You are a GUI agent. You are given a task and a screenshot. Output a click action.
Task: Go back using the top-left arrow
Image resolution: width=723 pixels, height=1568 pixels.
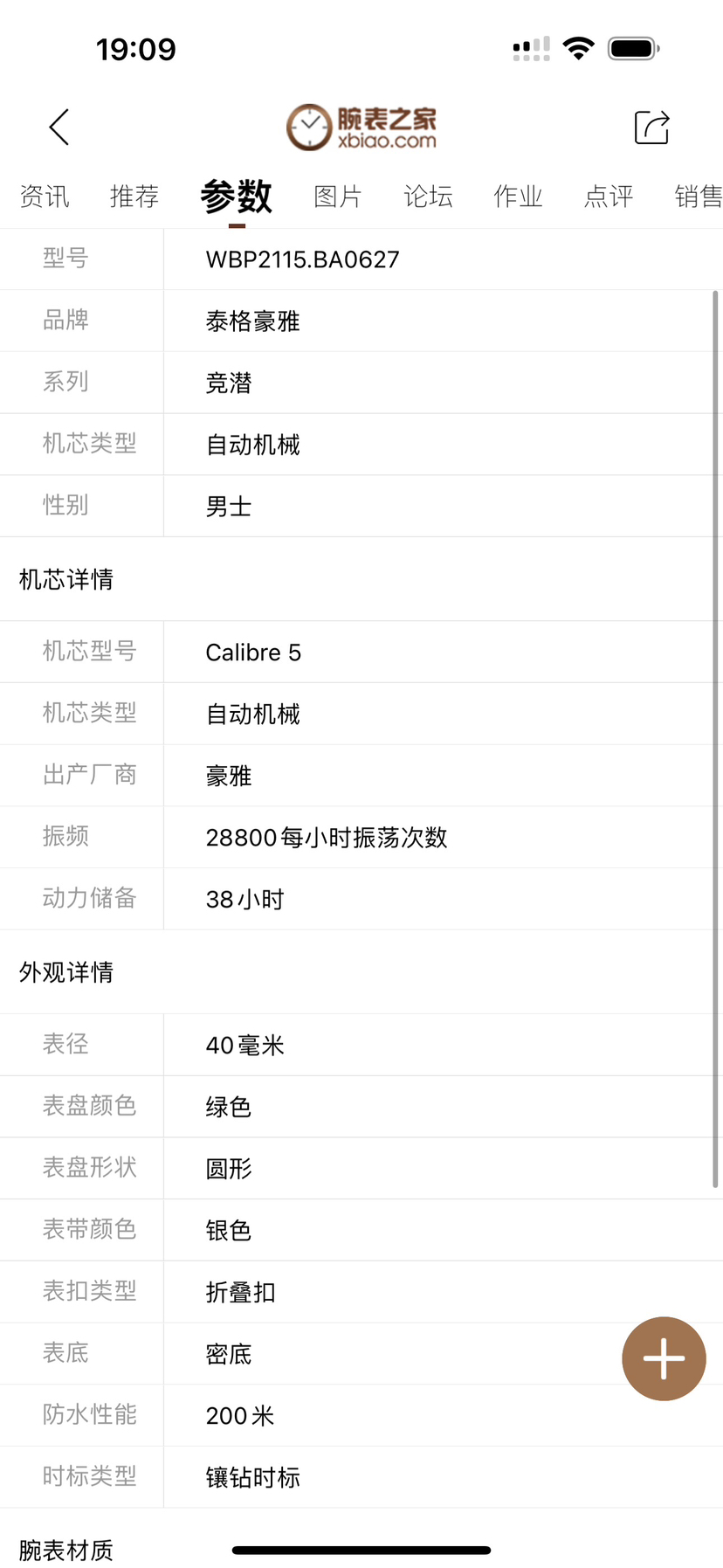[59, 128]
